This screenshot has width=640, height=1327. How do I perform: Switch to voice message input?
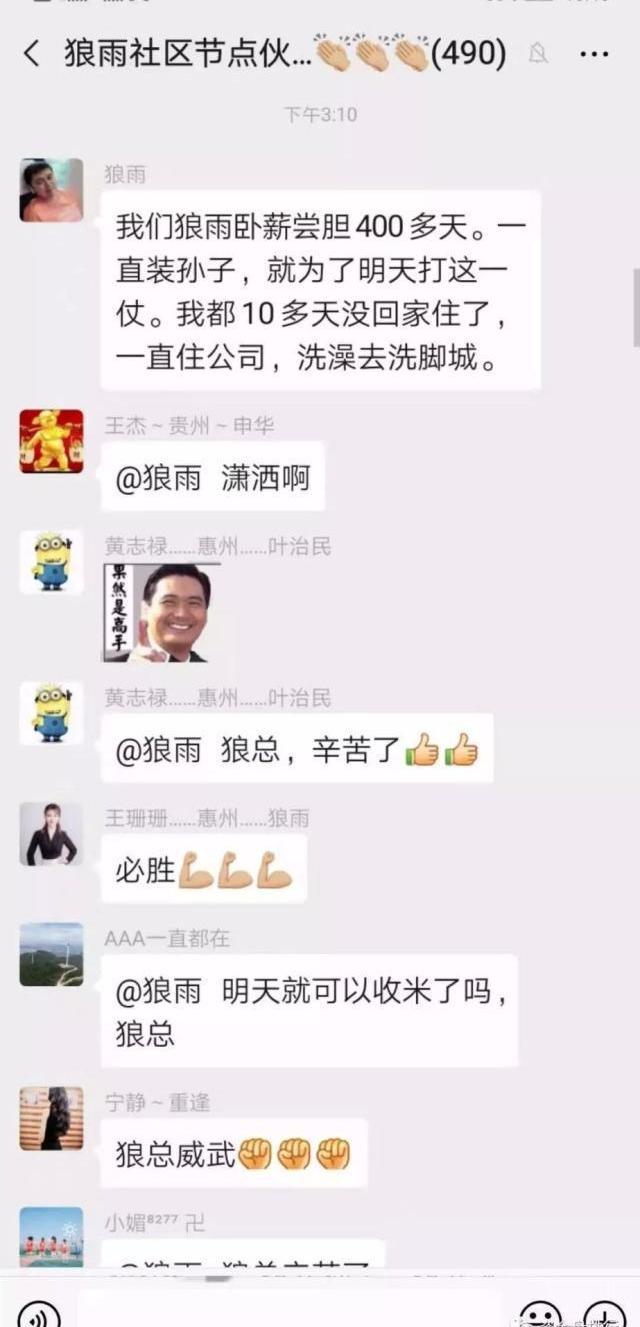coord(38,1314)
